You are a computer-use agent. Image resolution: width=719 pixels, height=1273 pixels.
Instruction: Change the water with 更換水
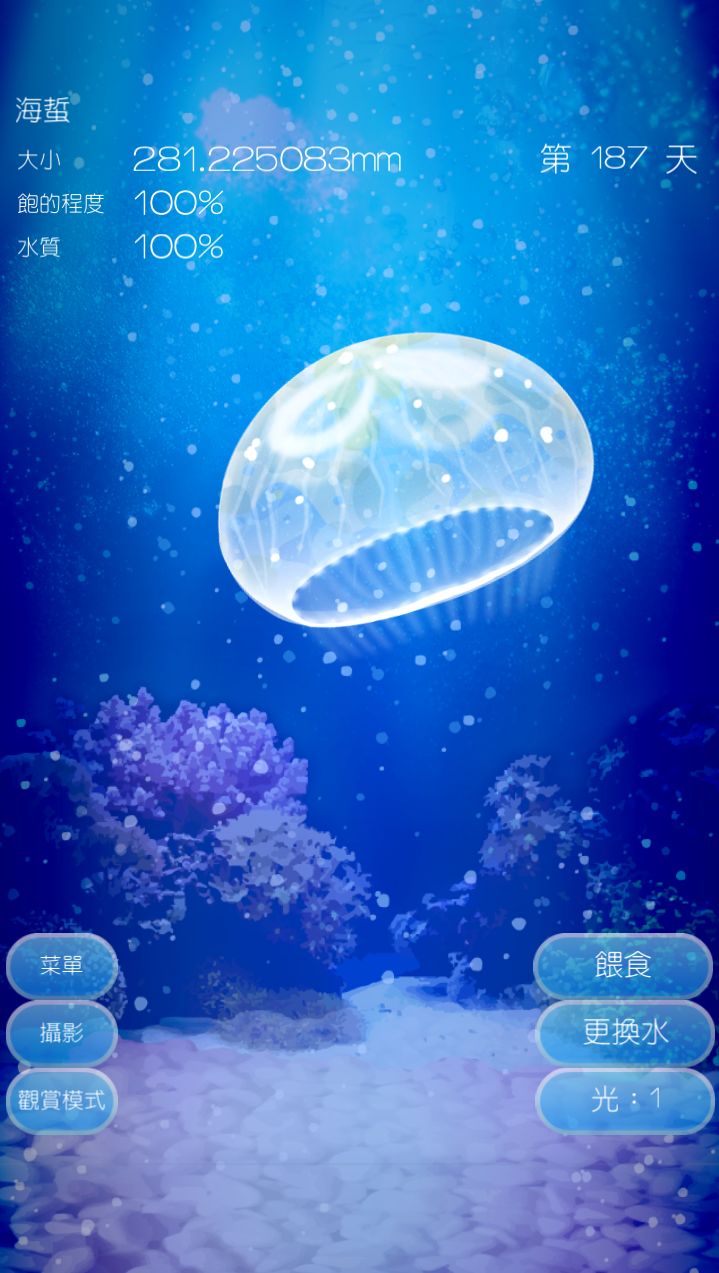[624, 1033]
